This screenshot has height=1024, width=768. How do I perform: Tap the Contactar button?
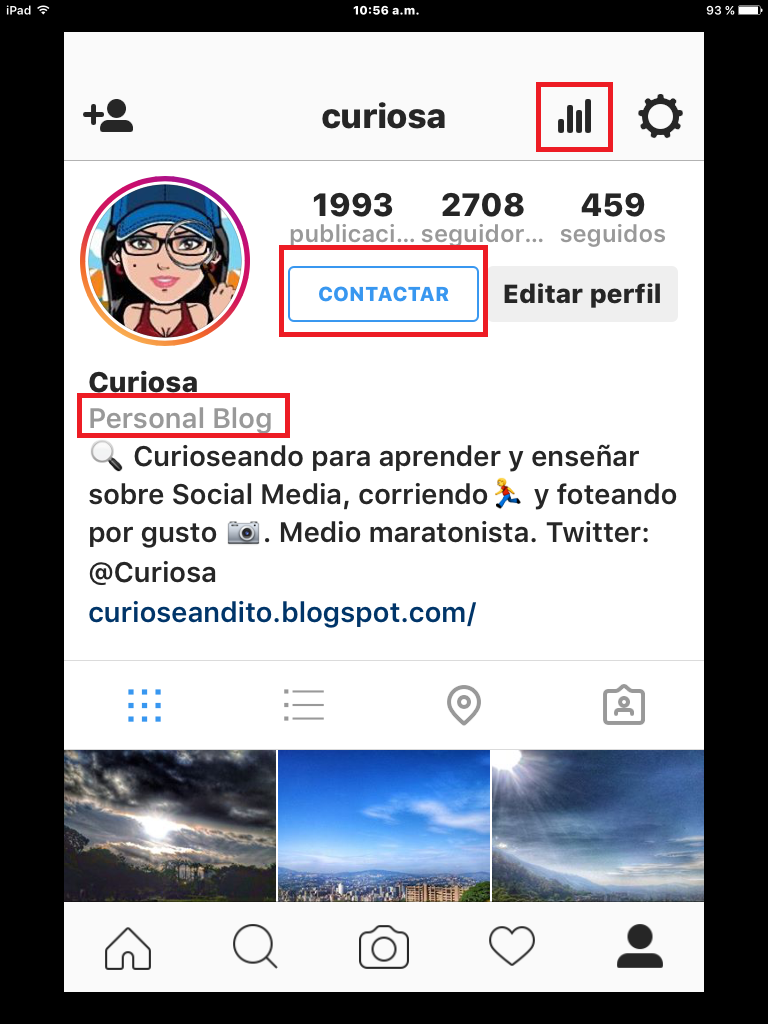point(383,294)
